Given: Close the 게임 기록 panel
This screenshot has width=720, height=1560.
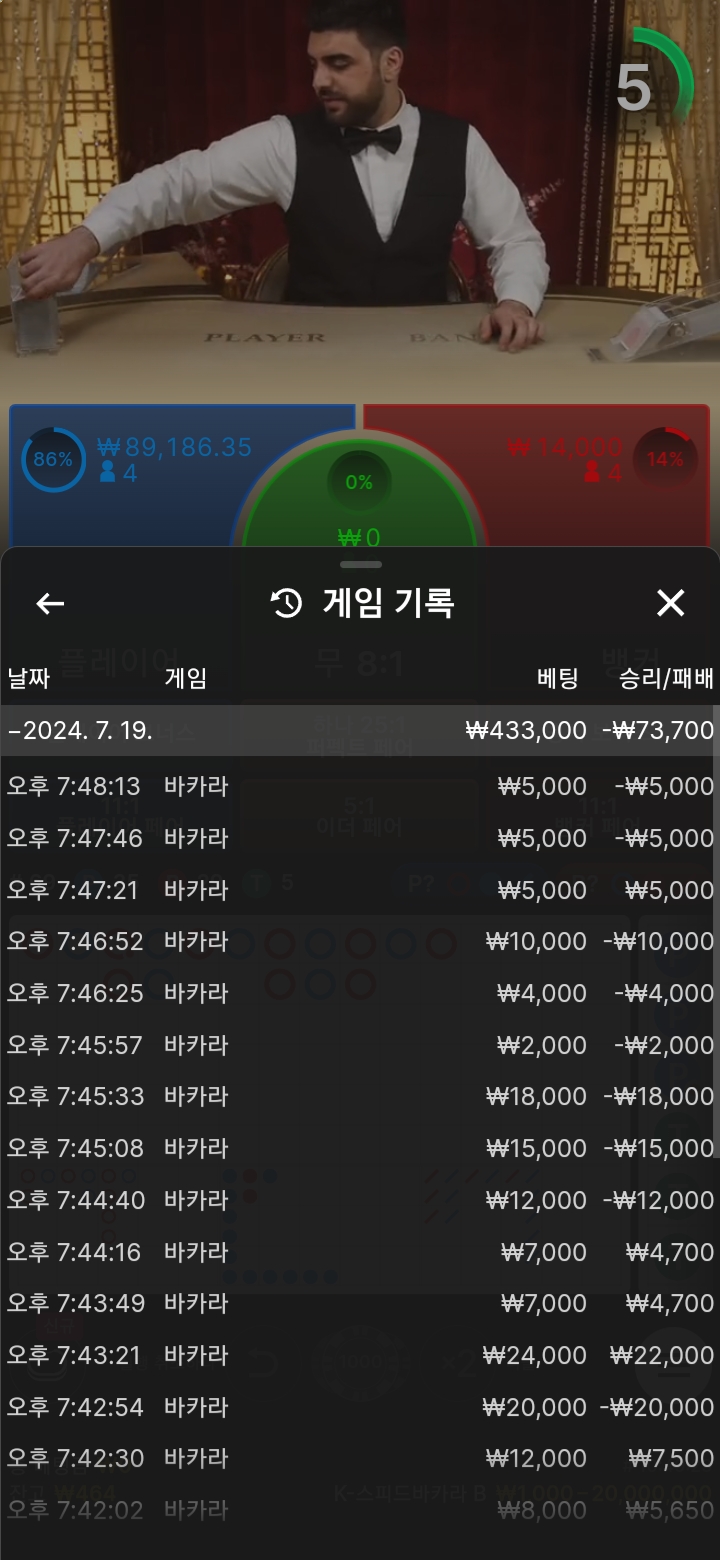Looking at the screenshot, I should 670,603.
